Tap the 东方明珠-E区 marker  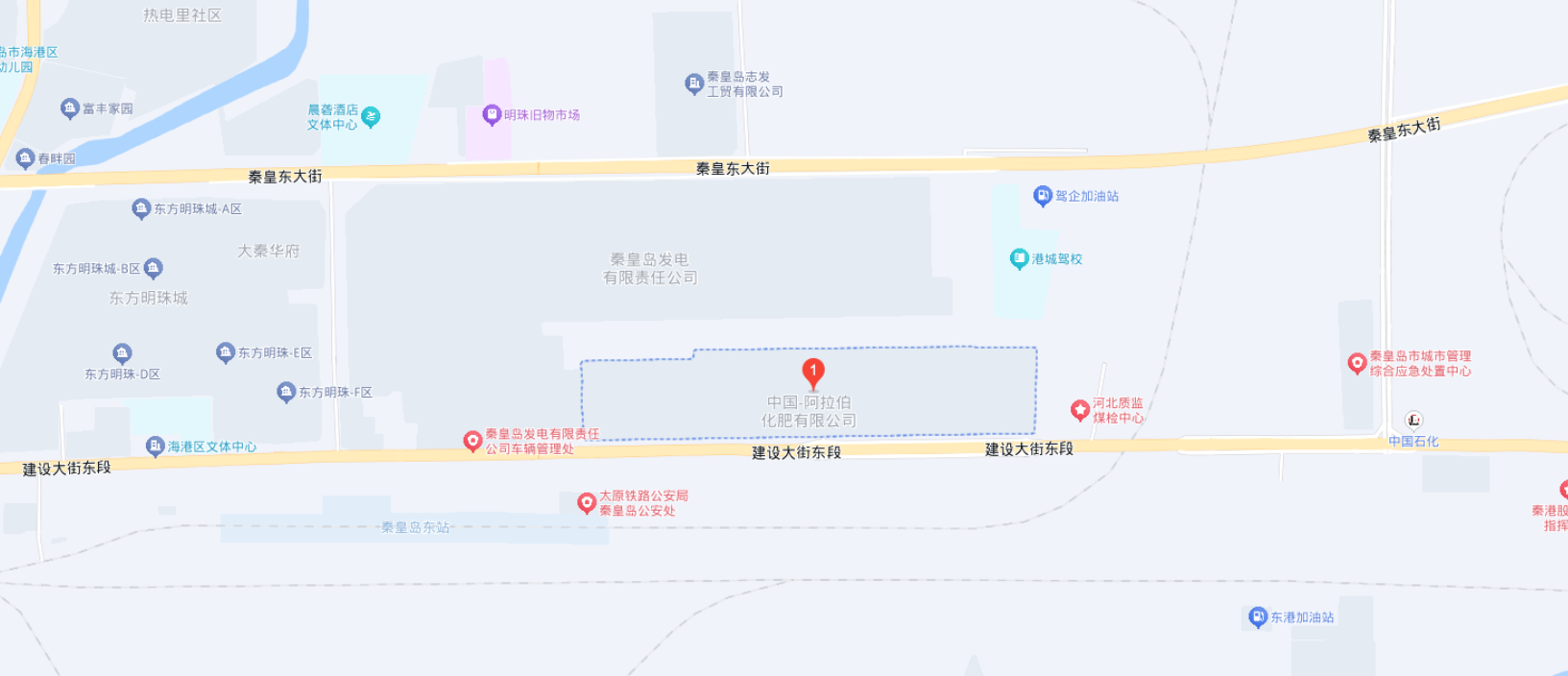coord(226,352)
